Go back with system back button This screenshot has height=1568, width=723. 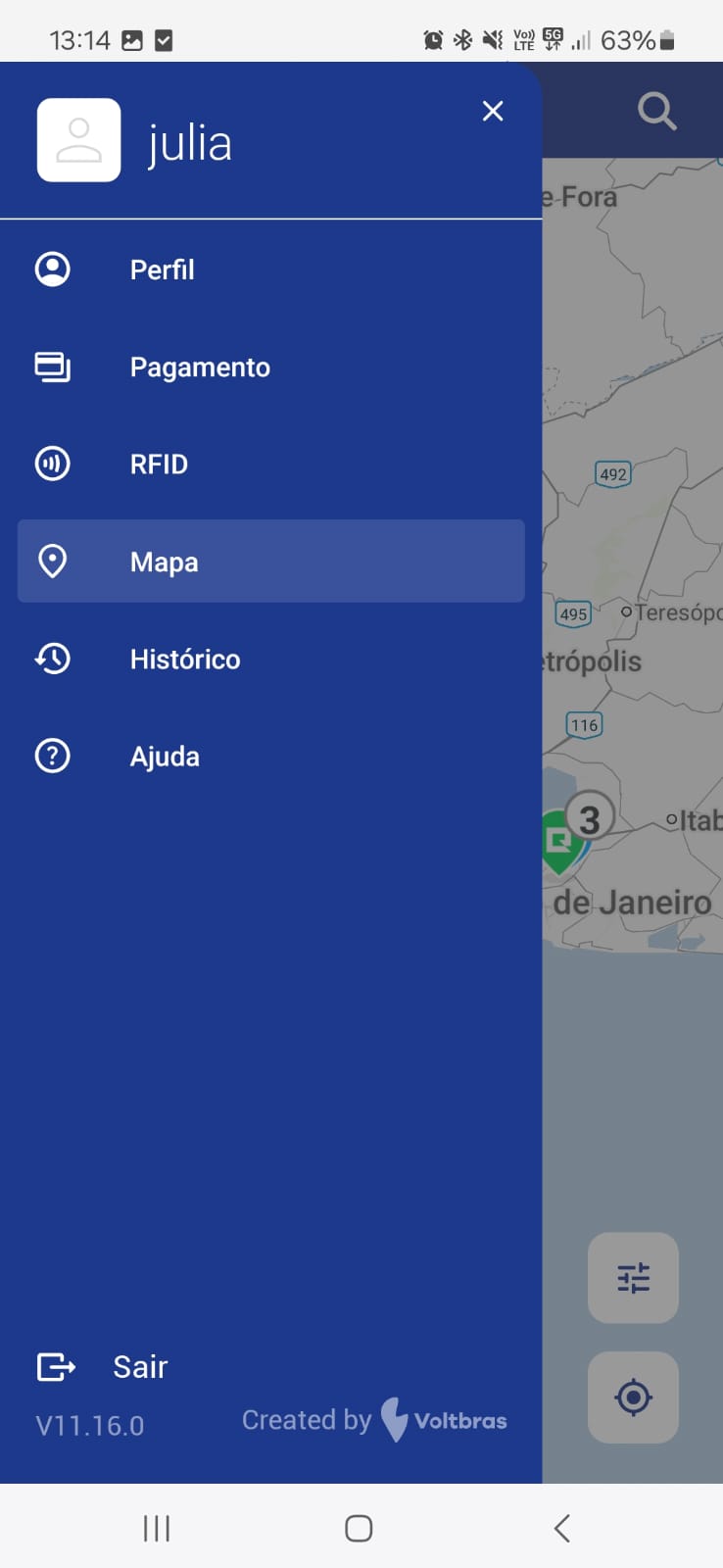(x=561, y=1528)
